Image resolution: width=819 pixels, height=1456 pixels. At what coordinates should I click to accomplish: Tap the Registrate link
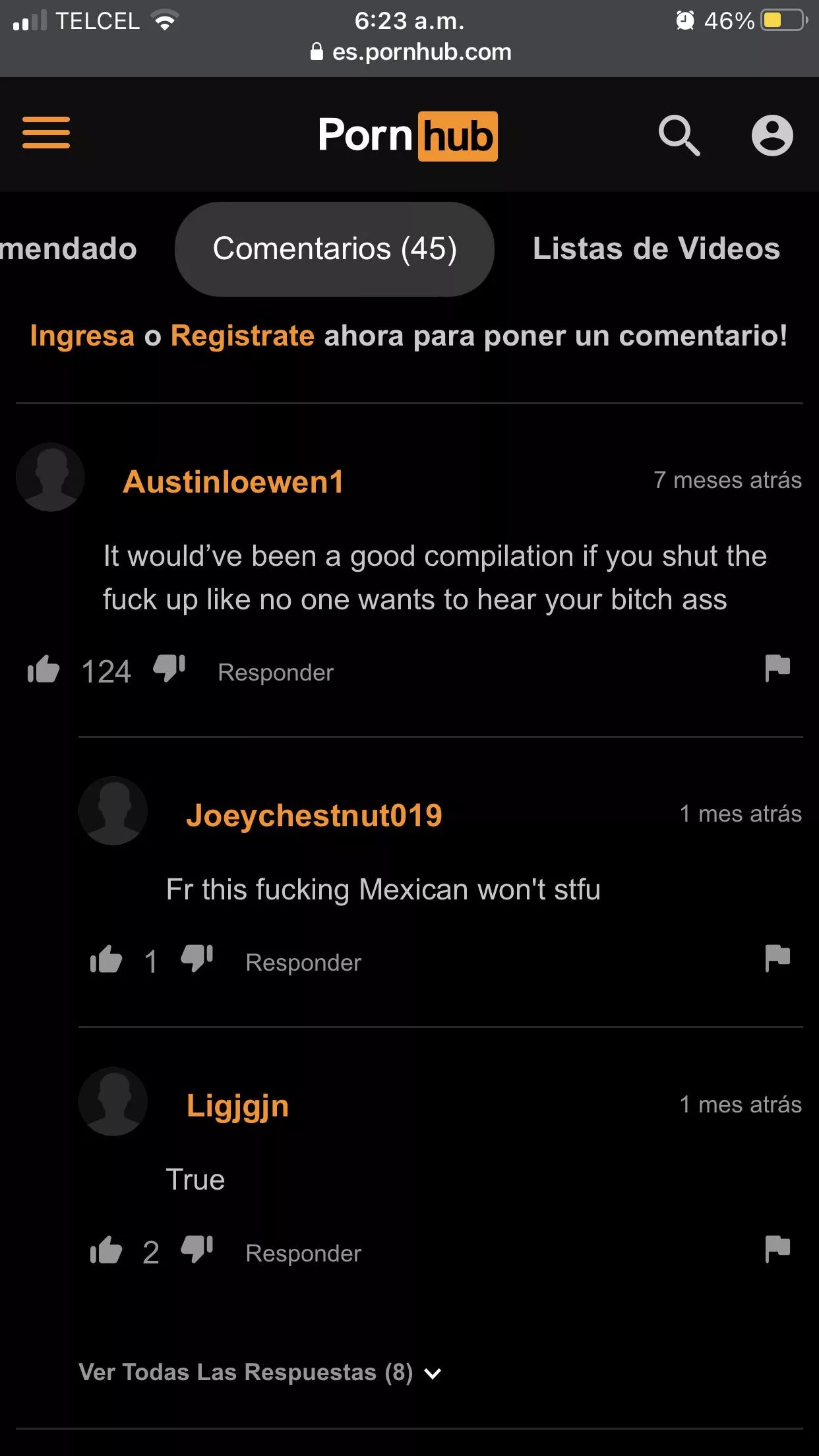[x=243, y=336]
